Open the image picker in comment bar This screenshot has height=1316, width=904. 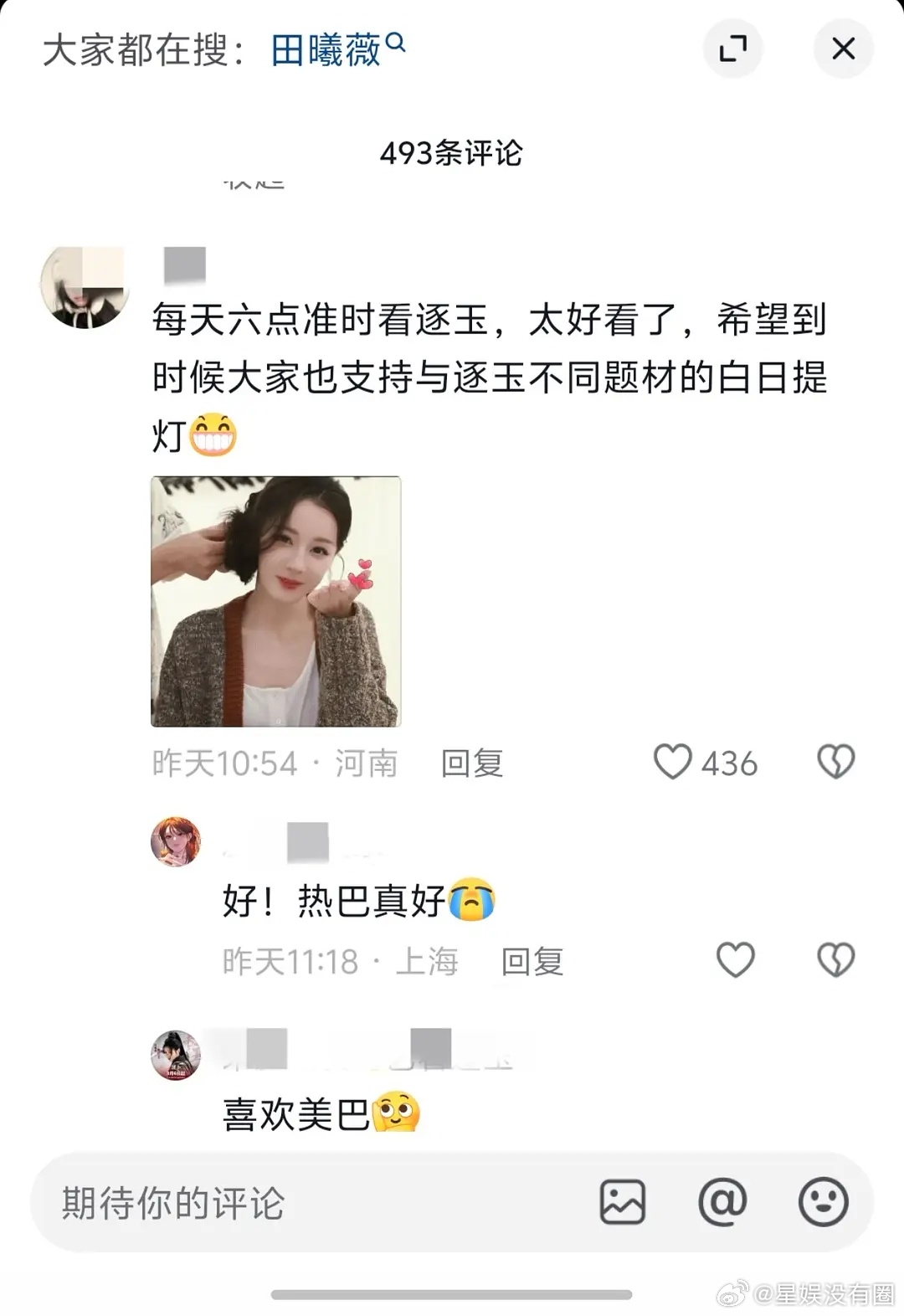(623, 1202)
